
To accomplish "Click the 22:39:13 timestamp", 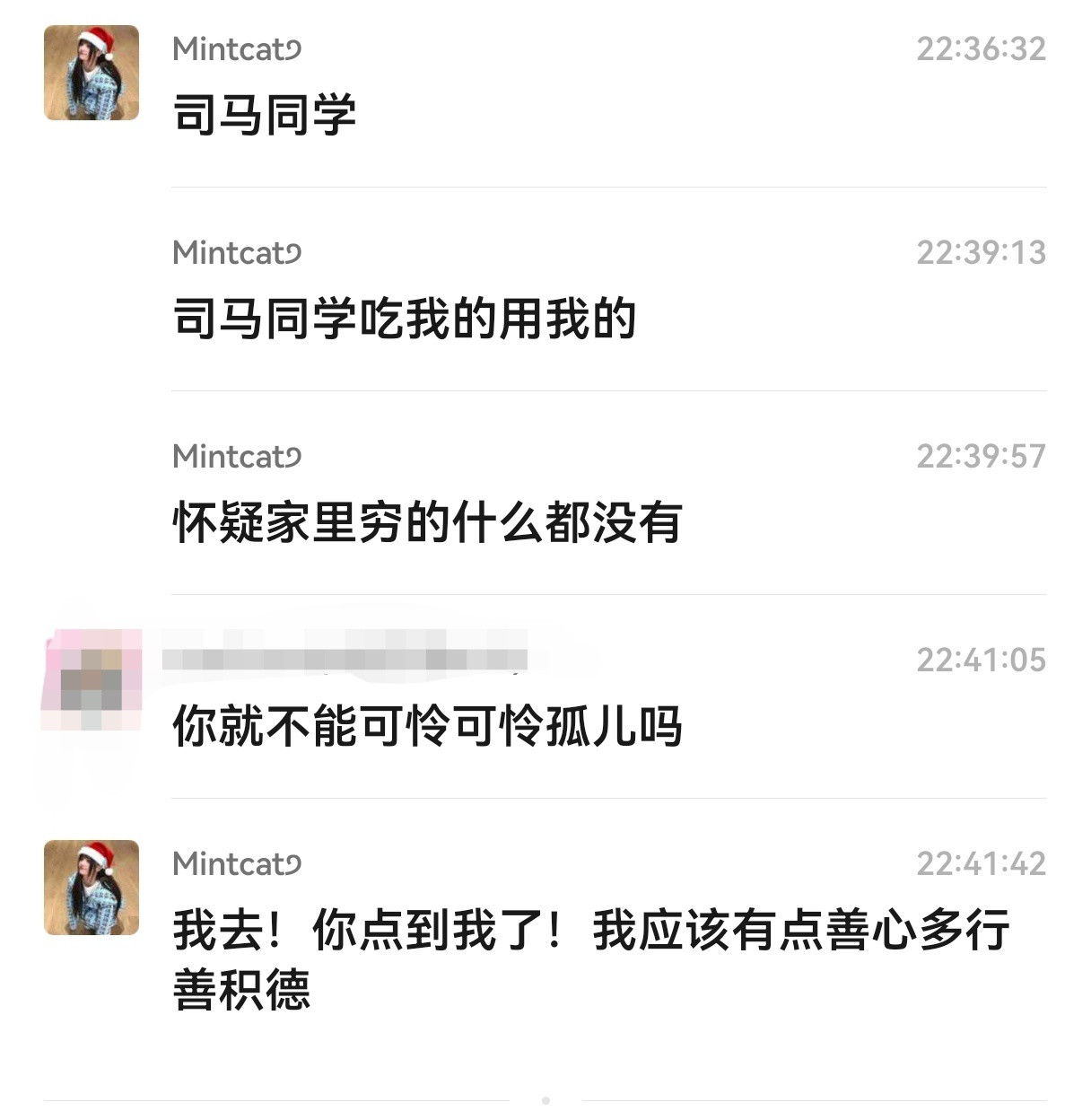I will [982, 254].
